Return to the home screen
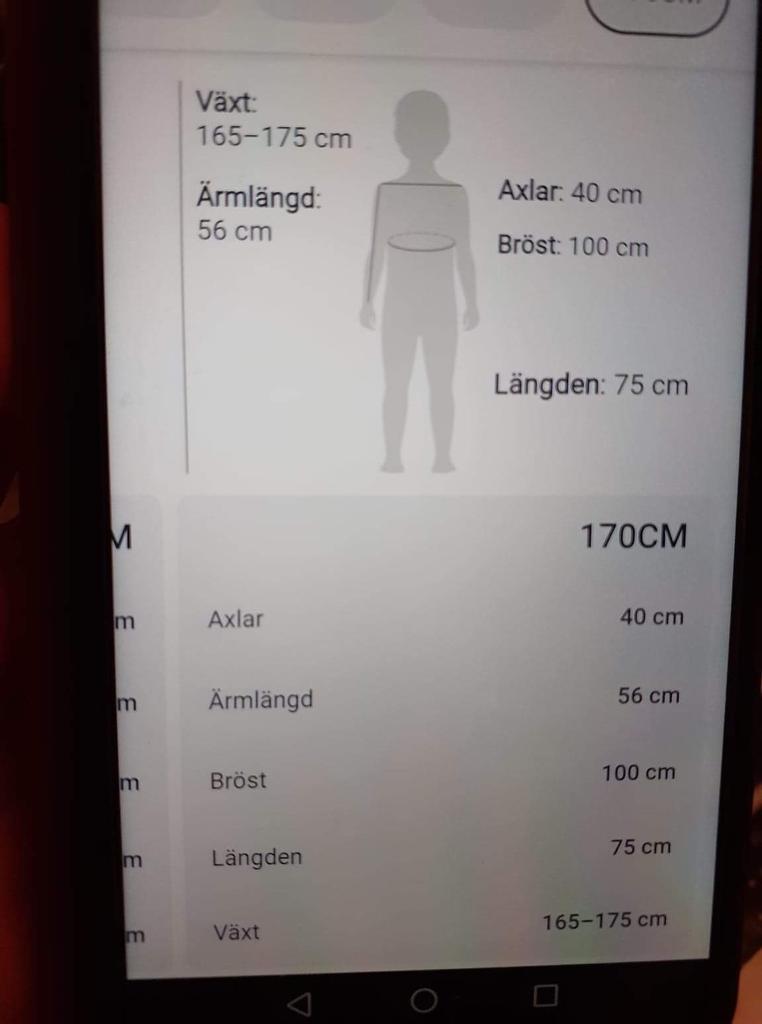Viewport: 762px width, 1024px height. click(x=424, y=1000)
